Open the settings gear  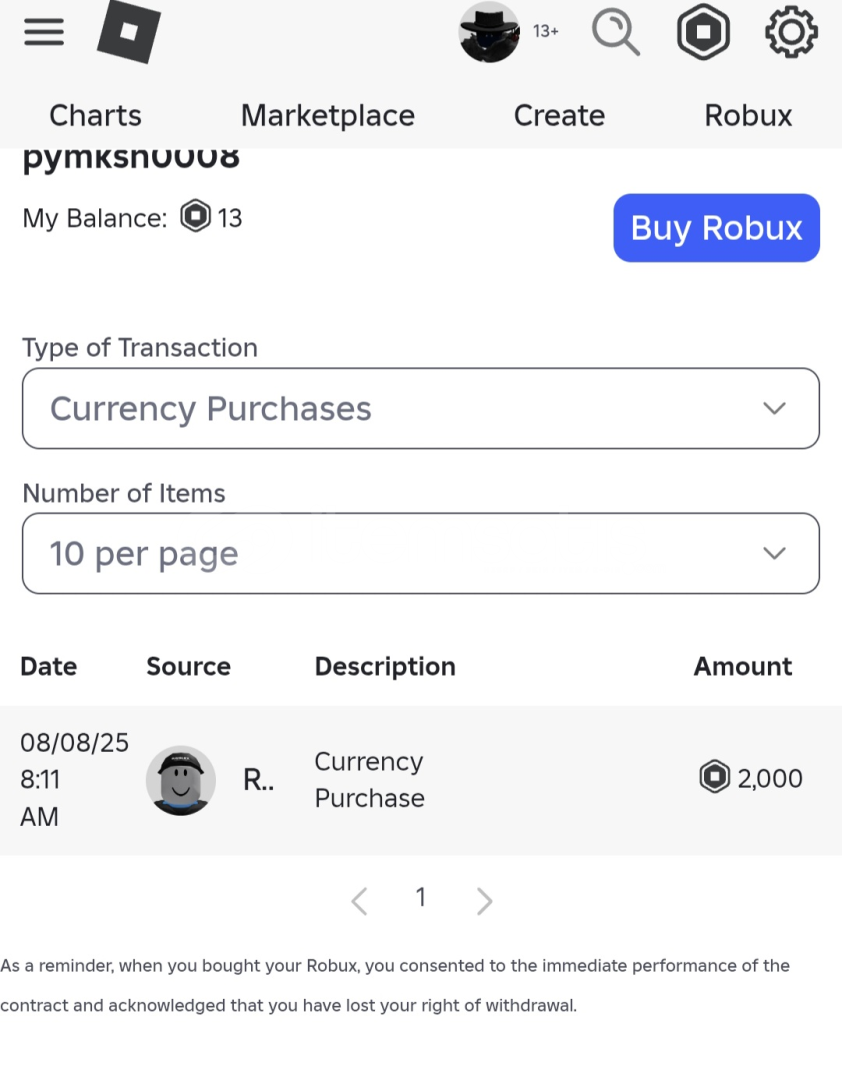point(791,32)
